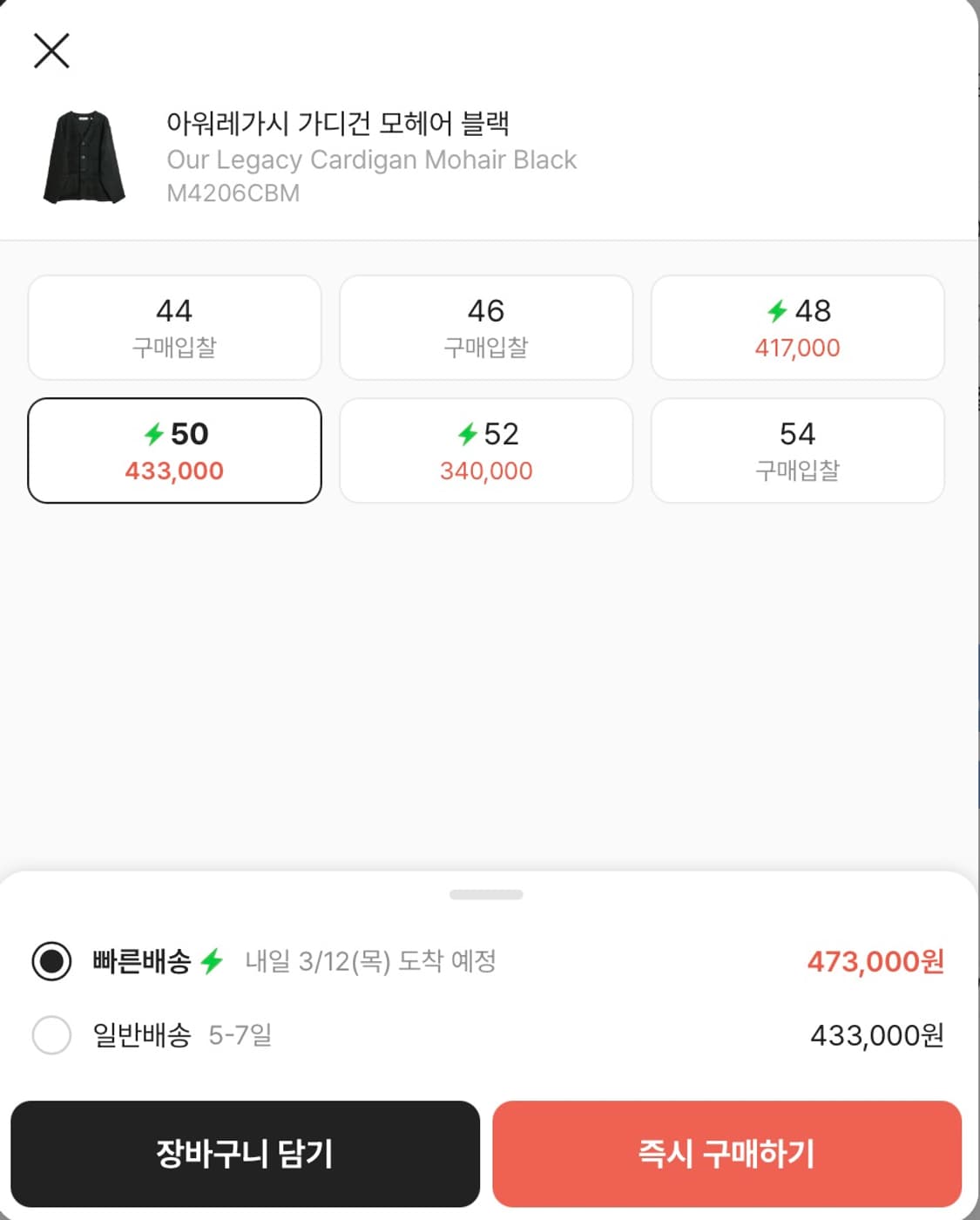The image size is (980, 1220).
Task: Choose 일반배송 5-7일 standard delivery
Action: (139, 1035)
